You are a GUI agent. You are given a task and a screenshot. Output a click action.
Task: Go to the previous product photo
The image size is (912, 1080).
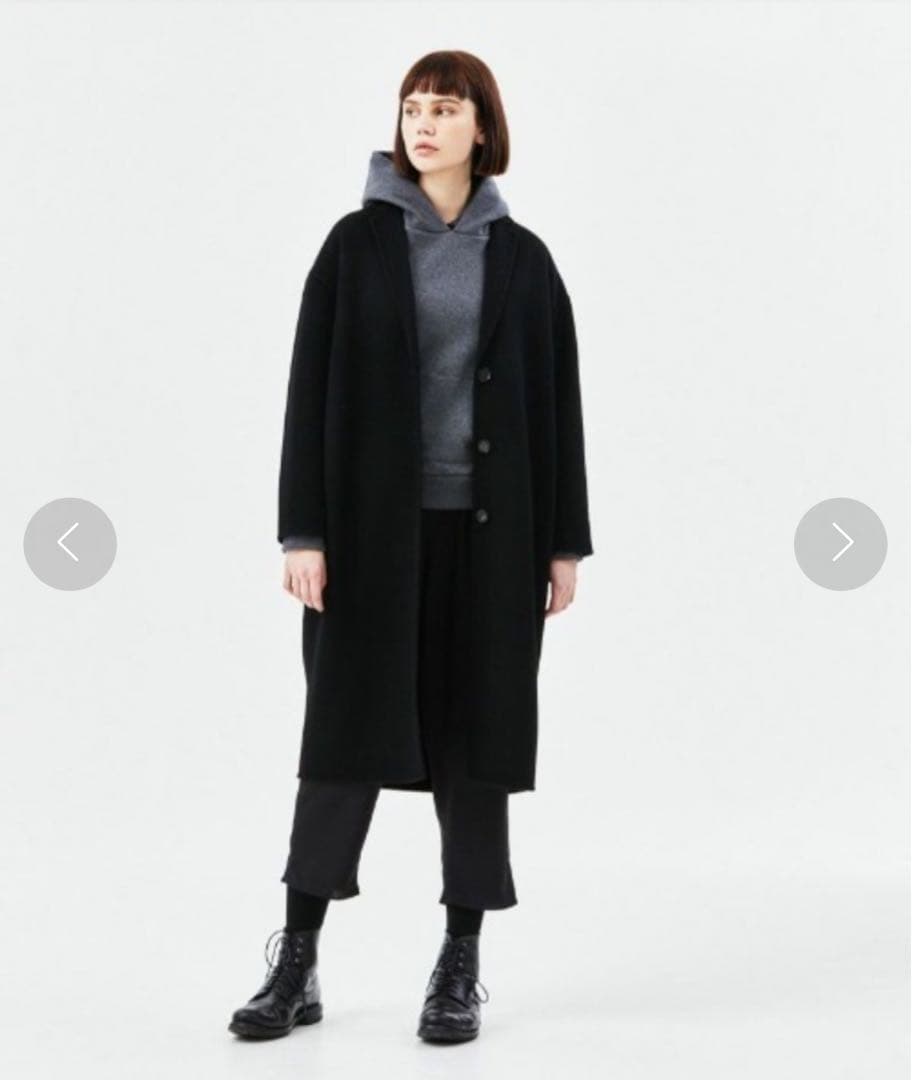click(70, 543)
